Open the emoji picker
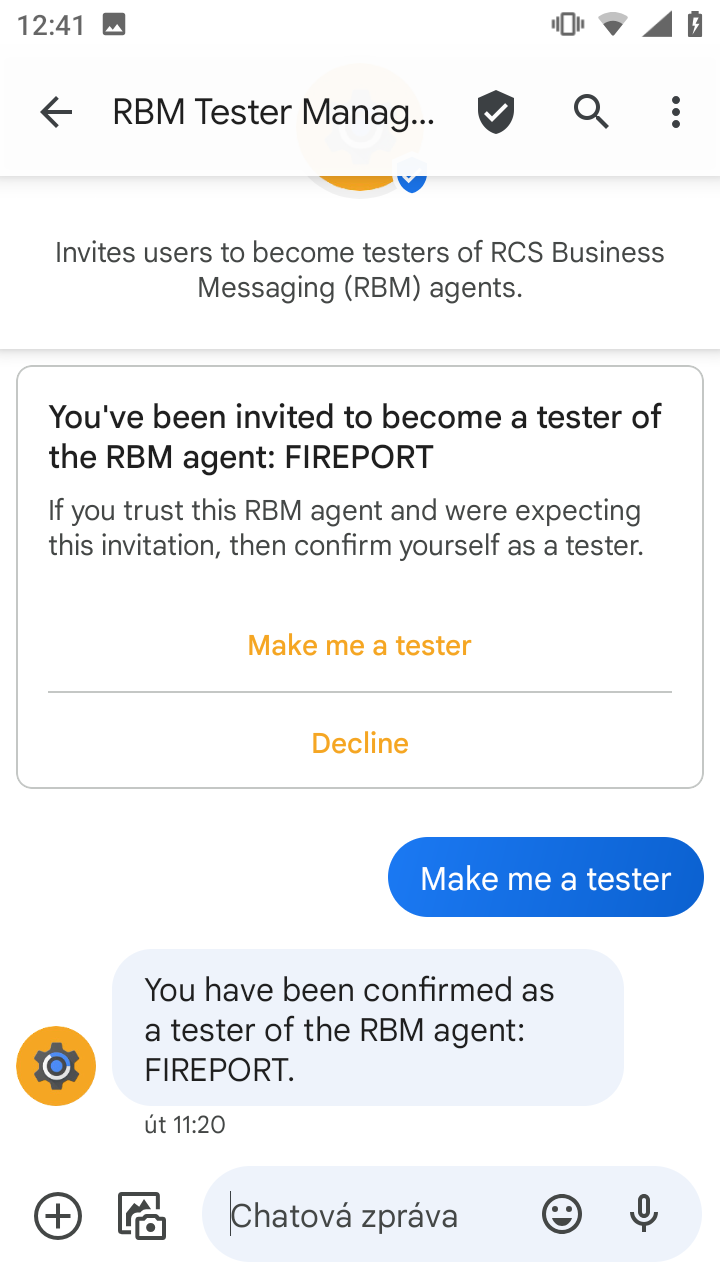The image size is (720, 1280). (x=562, y=1216)
